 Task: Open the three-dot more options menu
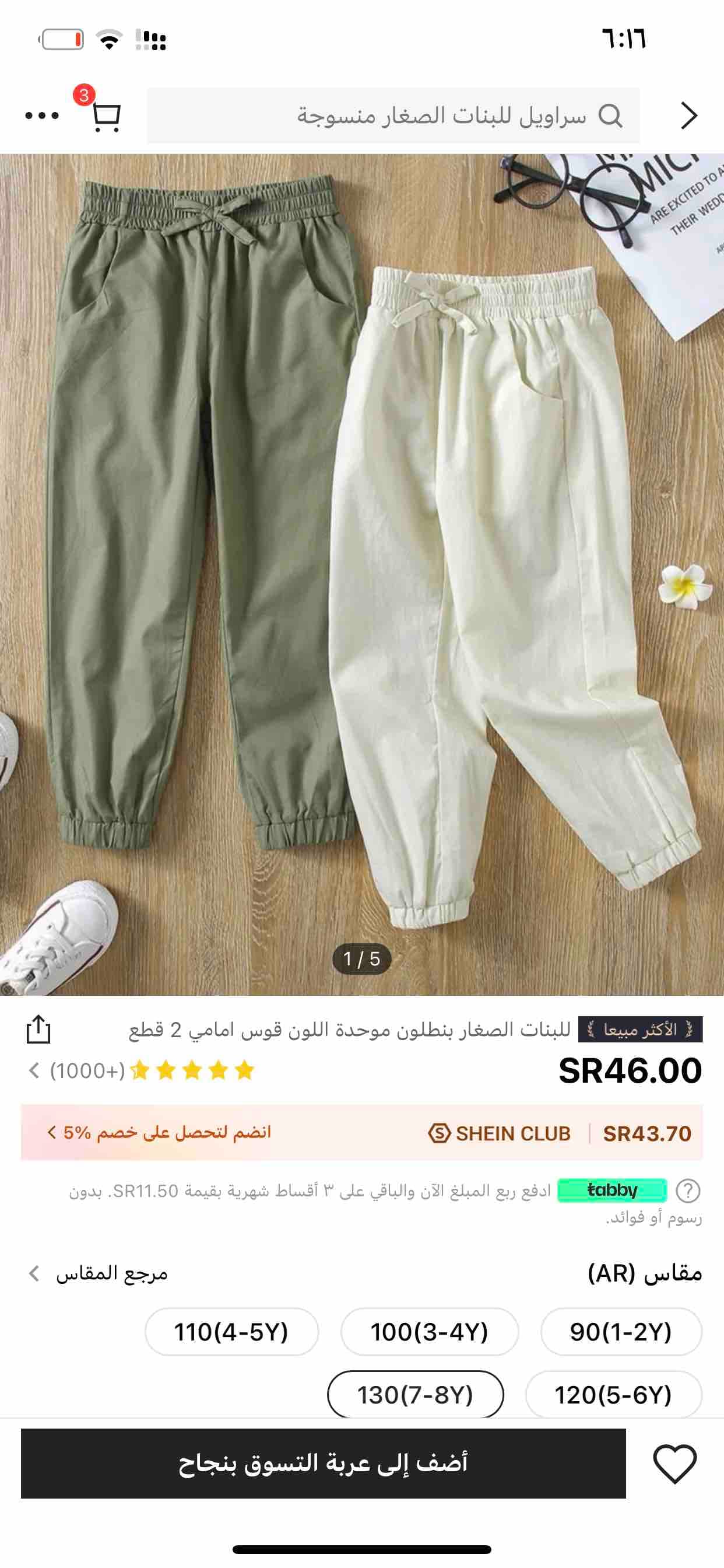pyautogui.click(x=42, y=115)
